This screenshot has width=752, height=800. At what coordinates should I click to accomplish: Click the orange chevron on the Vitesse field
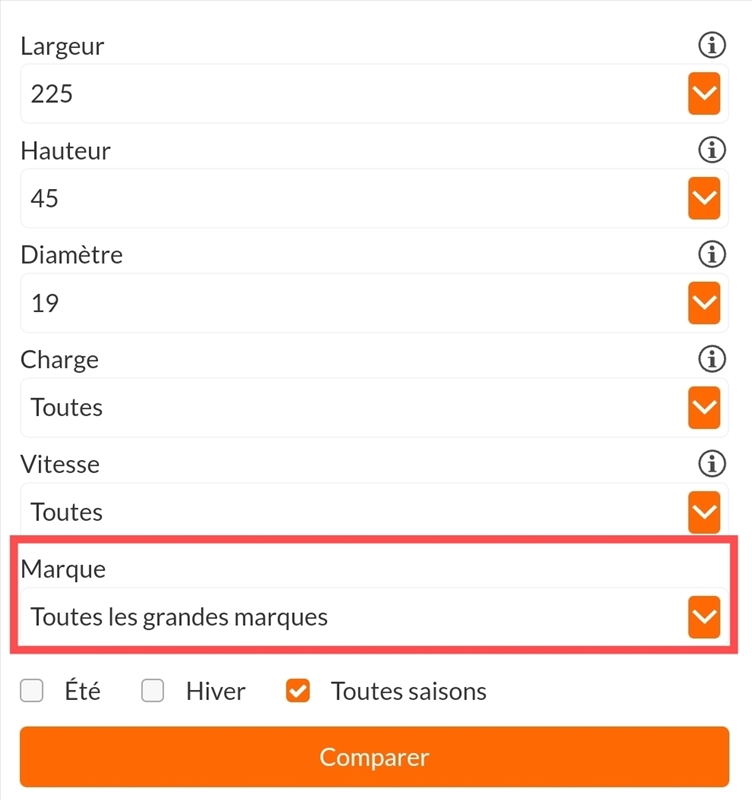pos(704,512)
